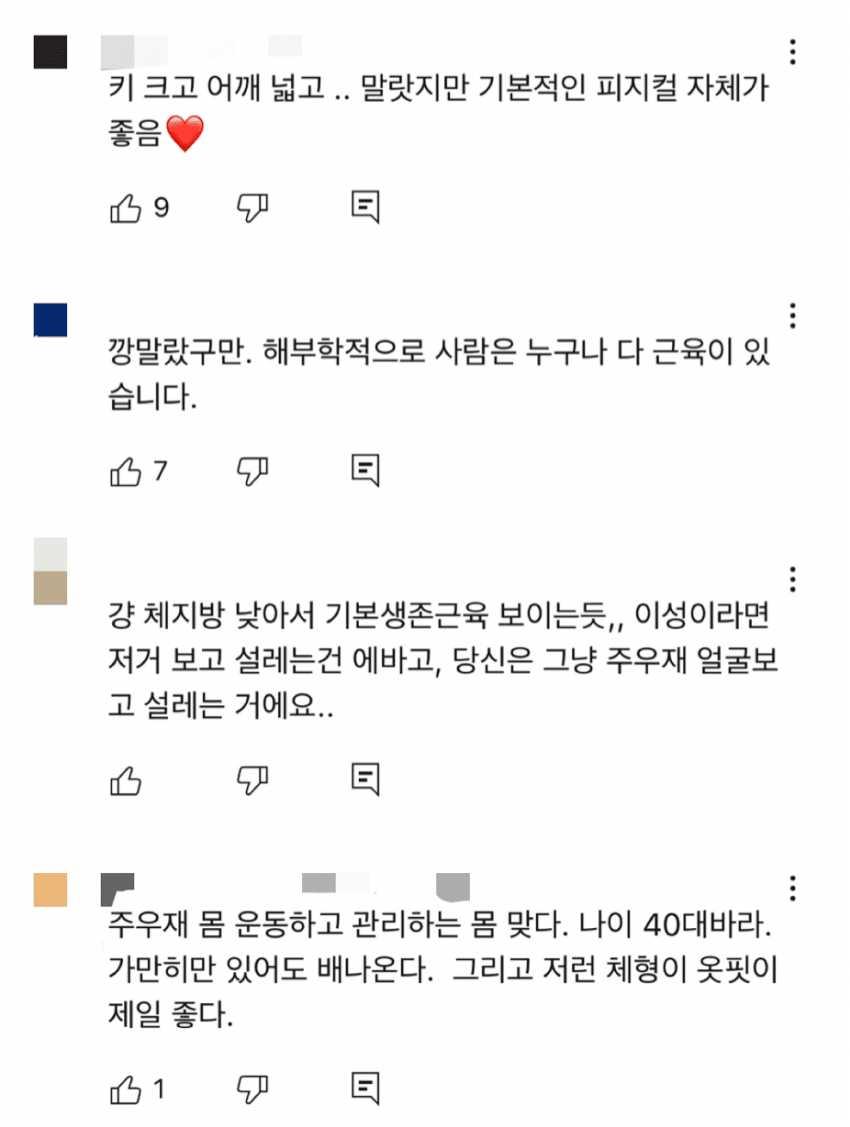
Task: Open profile of the dark blue avatar commenter
Action: point(51,320)
